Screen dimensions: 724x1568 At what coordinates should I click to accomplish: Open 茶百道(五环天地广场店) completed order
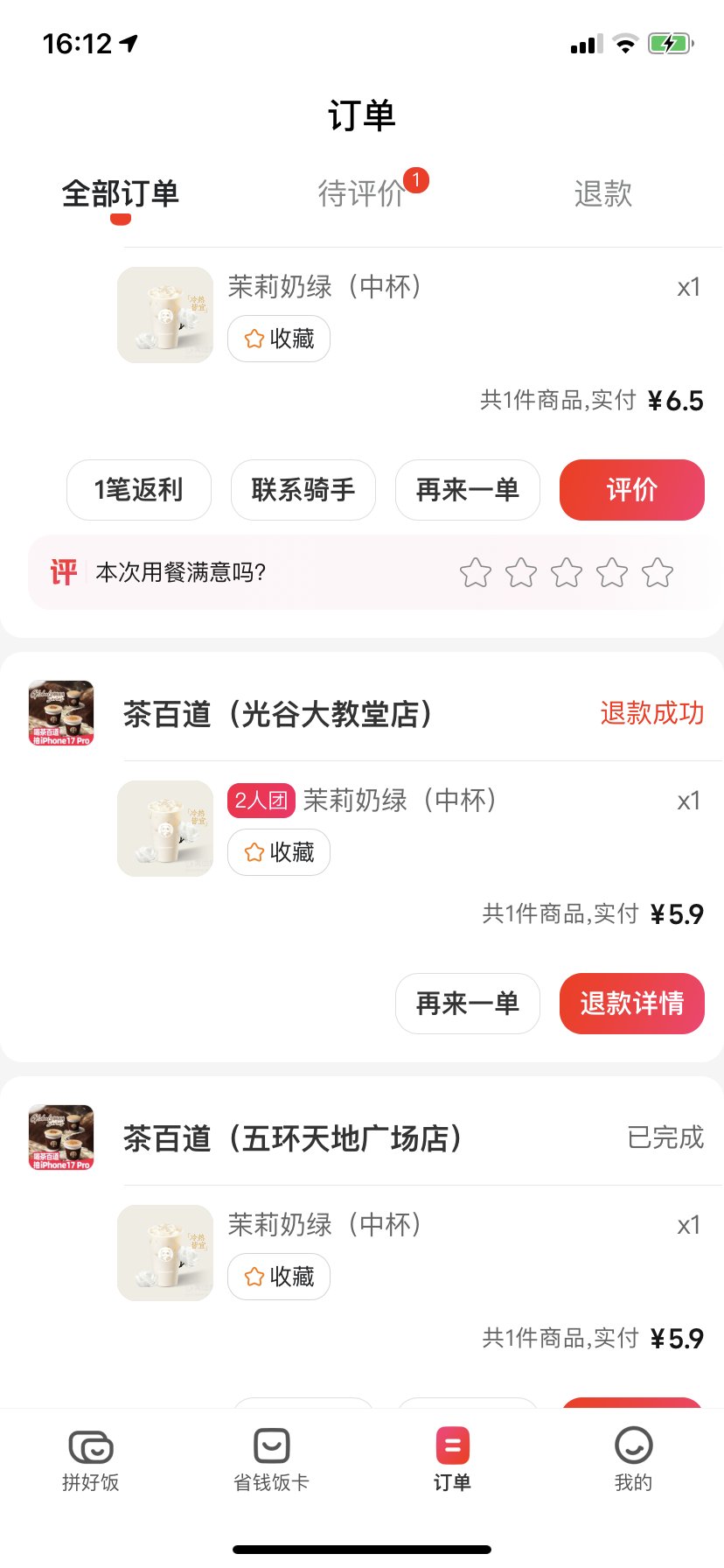pyautogui.click(x=292, y=1138)
